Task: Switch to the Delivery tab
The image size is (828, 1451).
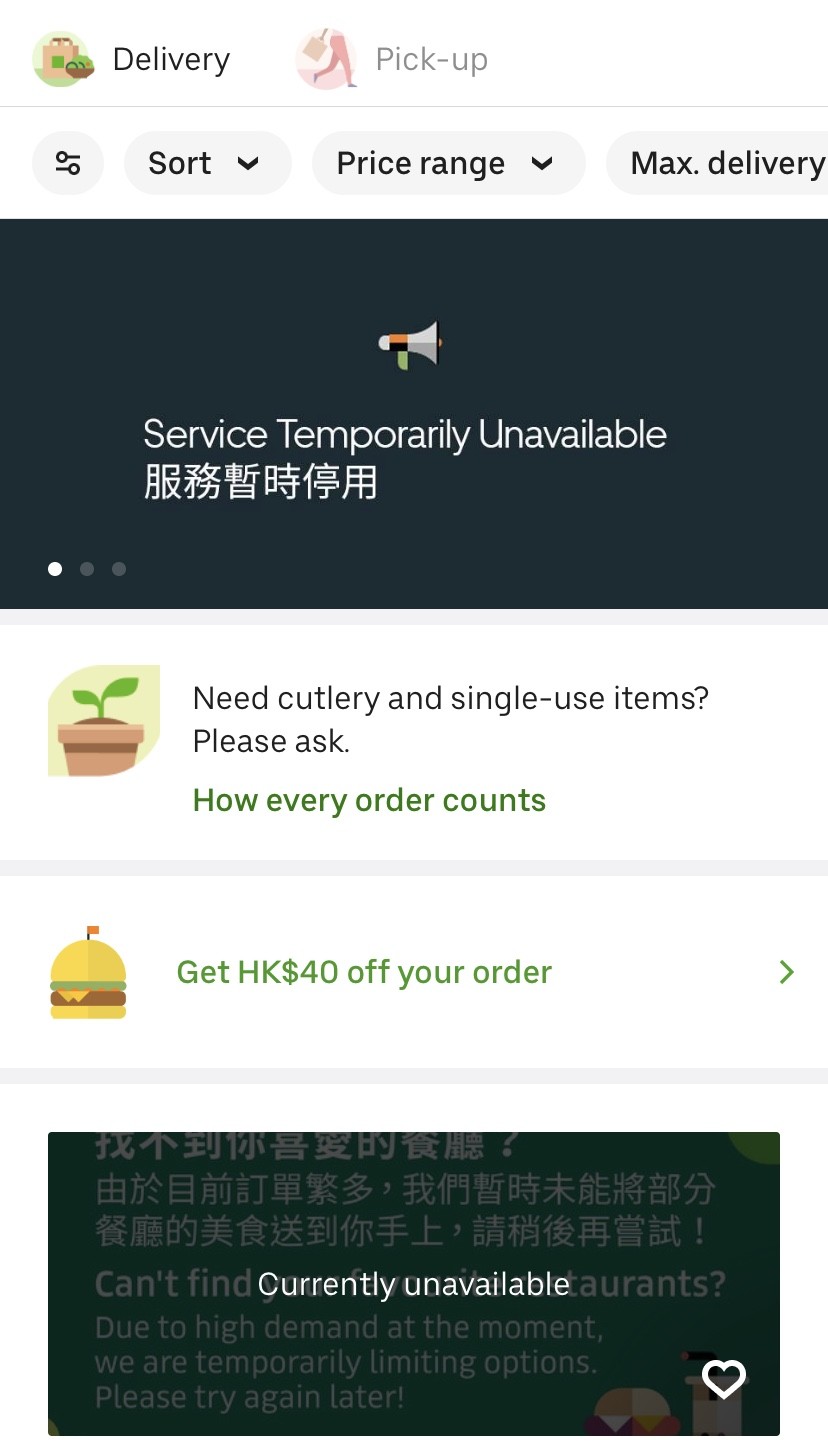Action: [132, 60]
